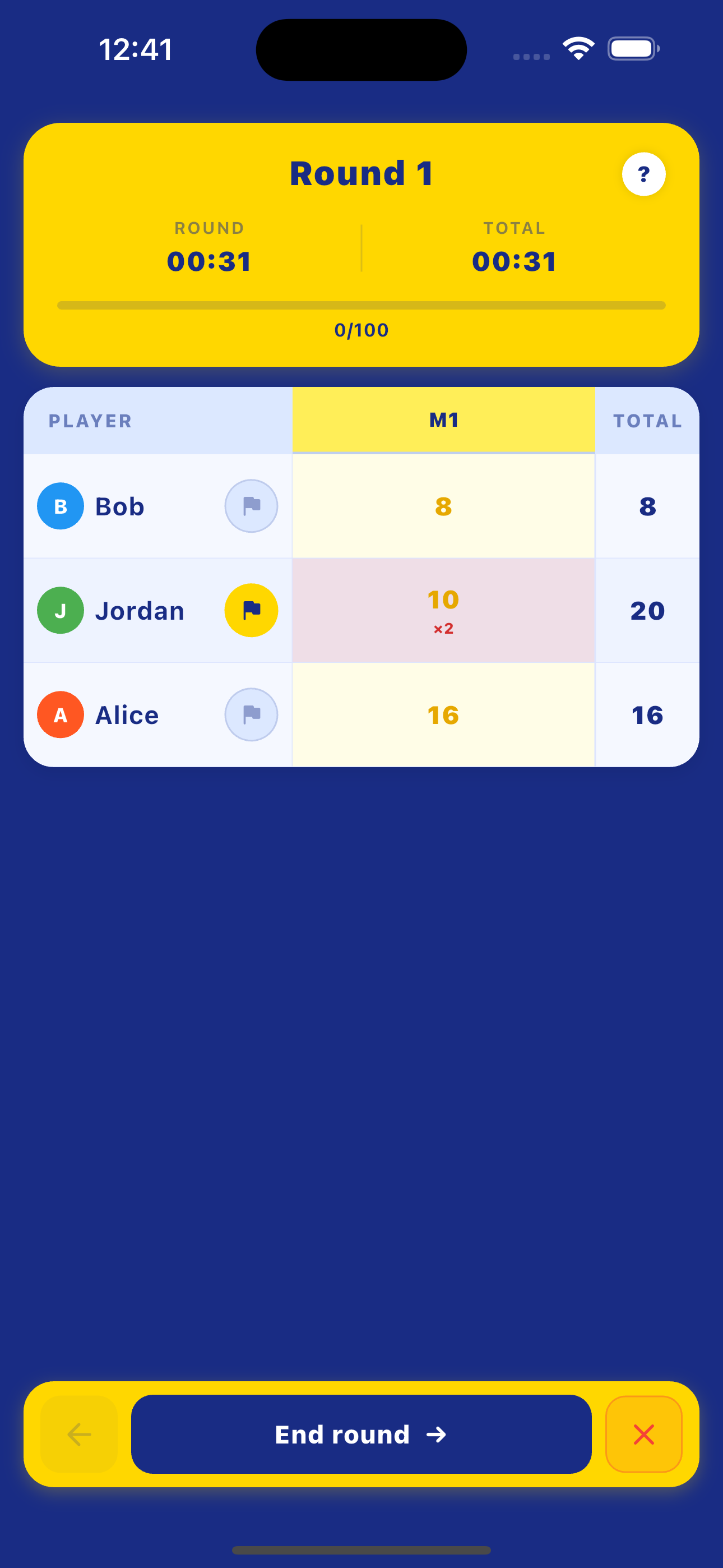This screenshot has width=723, height=1568.
Task: Edit Alice's M1 score of 16
Action: [x=444, y=714]
